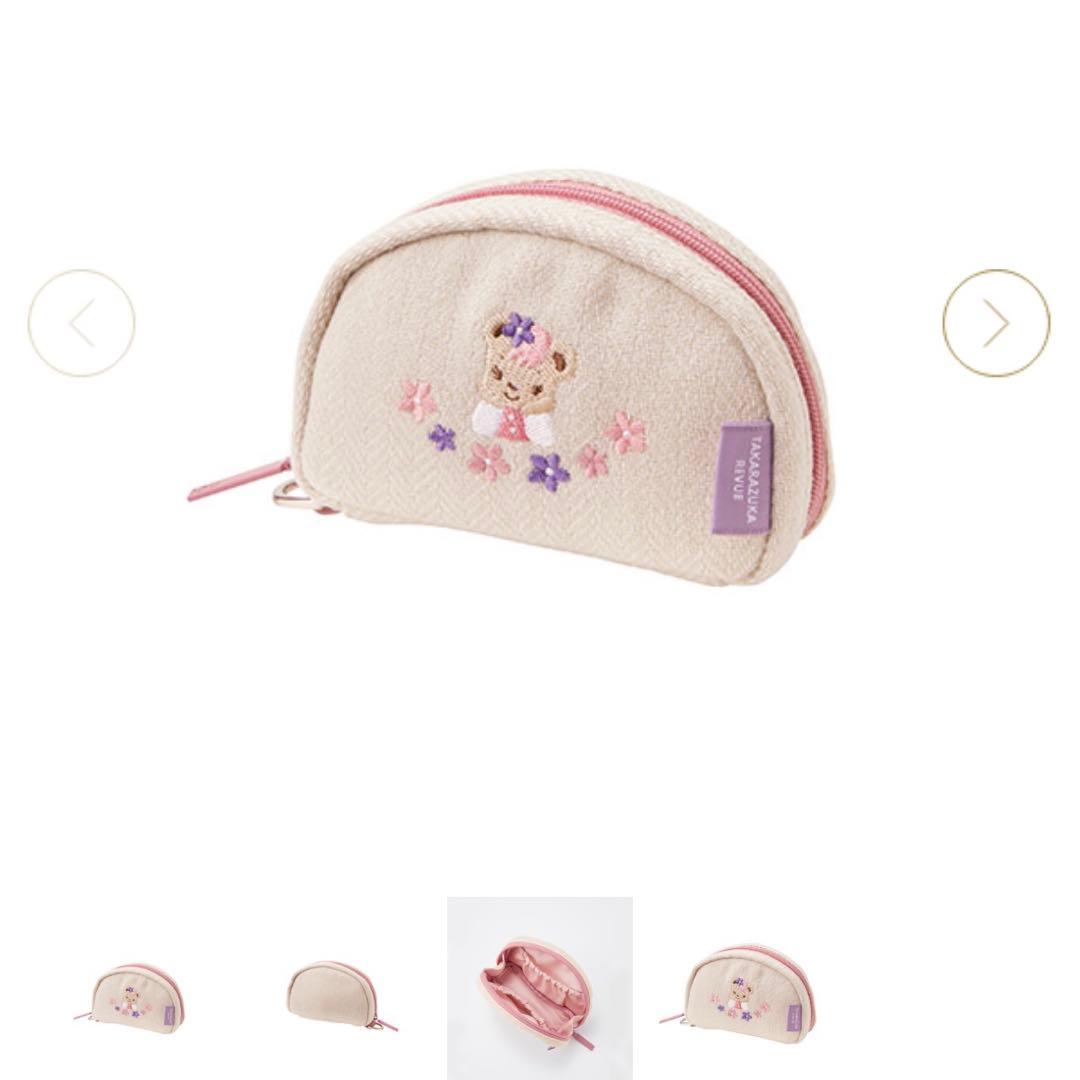Image resolution: width=1080 pixels, height=1080 pixels.
Task: View the plain back side thumbnail
Action: [338, 994]
